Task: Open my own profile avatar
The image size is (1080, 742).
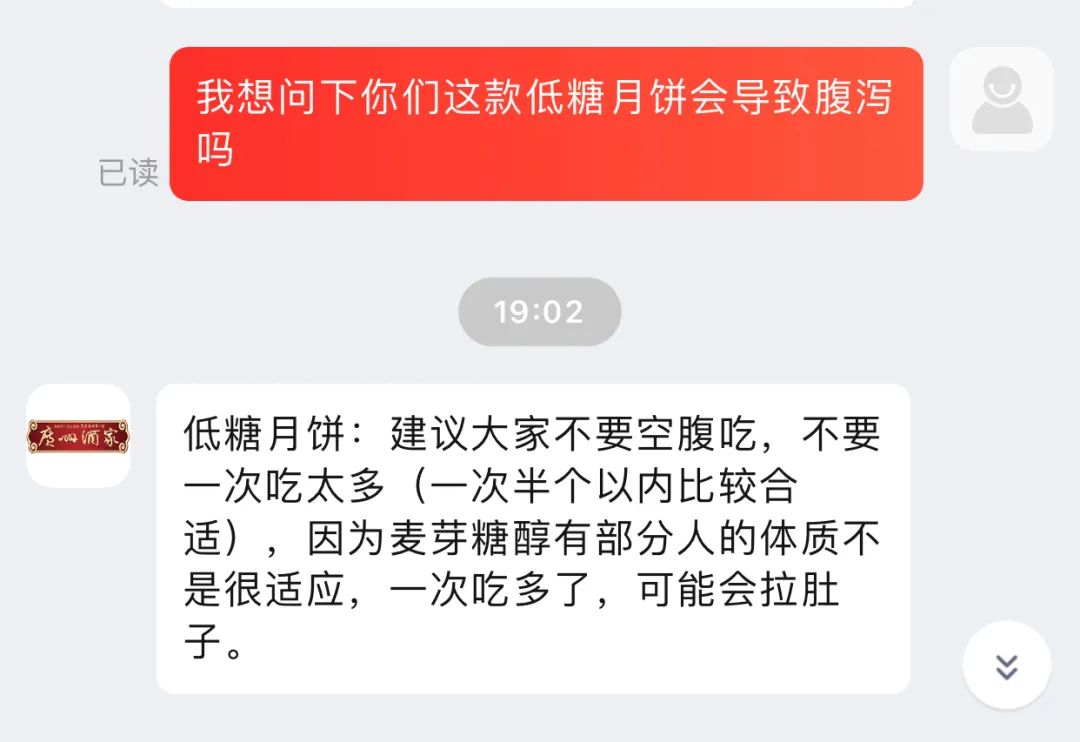Action: 1001,99
